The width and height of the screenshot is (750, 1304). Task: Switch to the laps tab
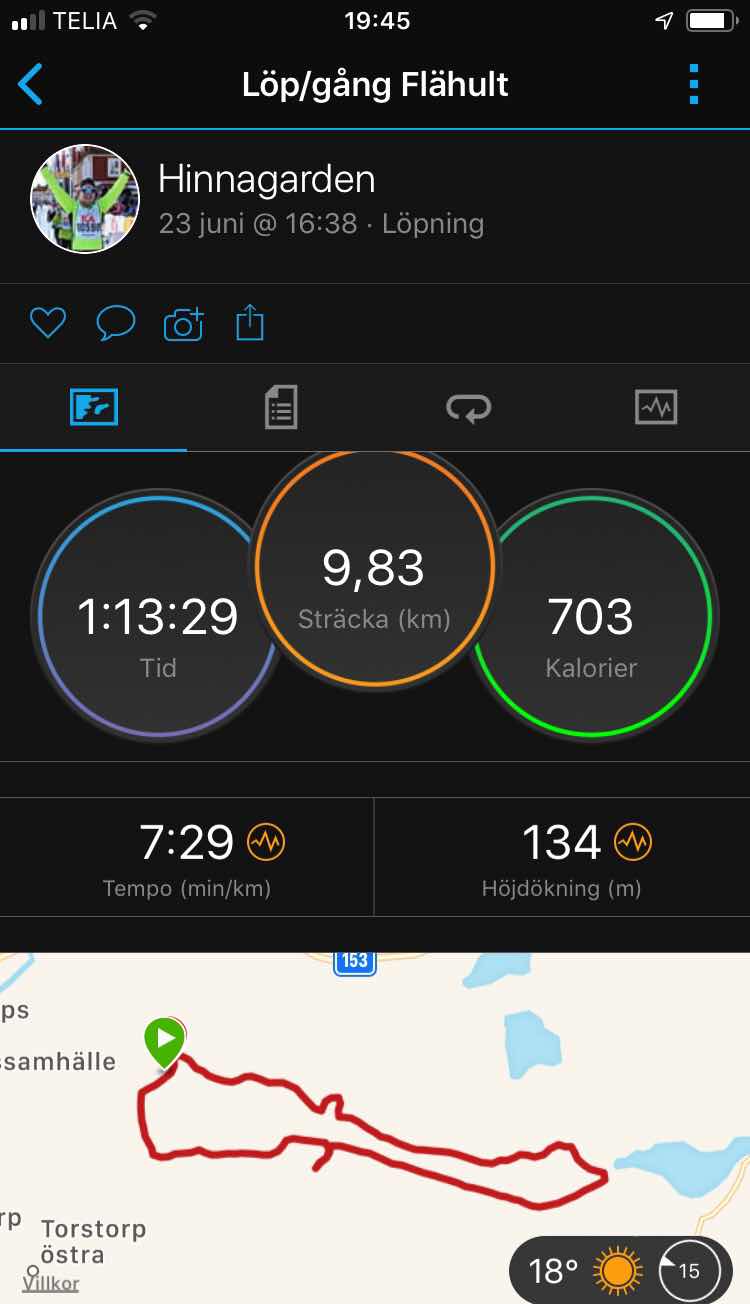point(468,408)
